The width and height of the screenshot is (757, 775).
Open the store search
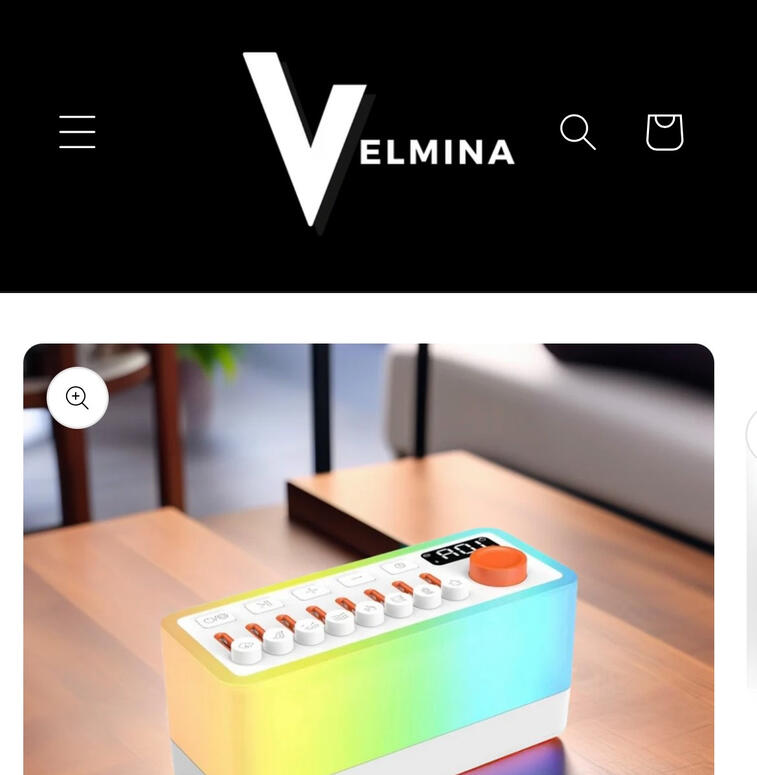pos(577,132)
